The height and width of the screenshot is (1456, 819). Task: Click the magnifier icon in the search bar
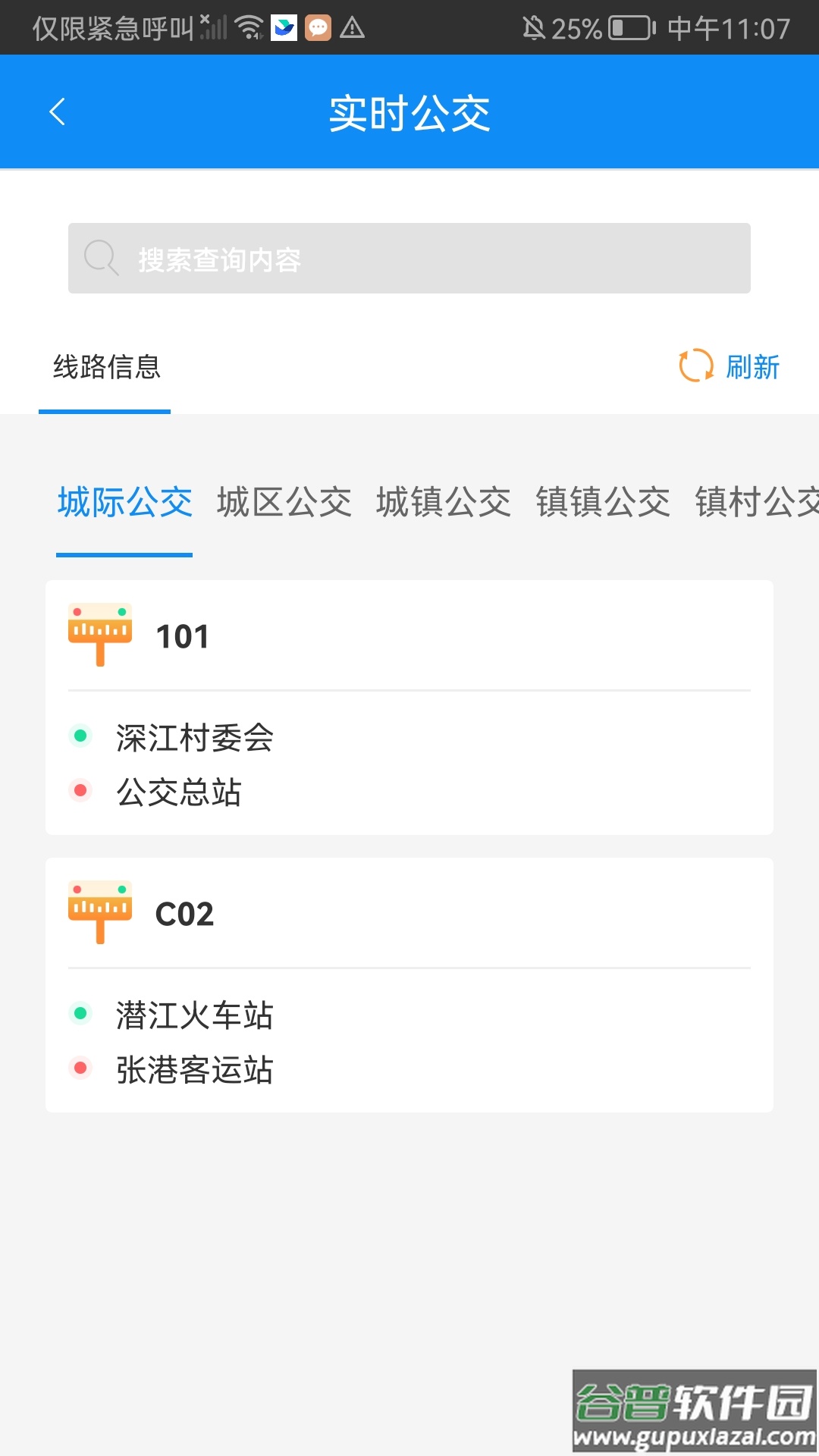pyautogui.click(x=102, y=258)
